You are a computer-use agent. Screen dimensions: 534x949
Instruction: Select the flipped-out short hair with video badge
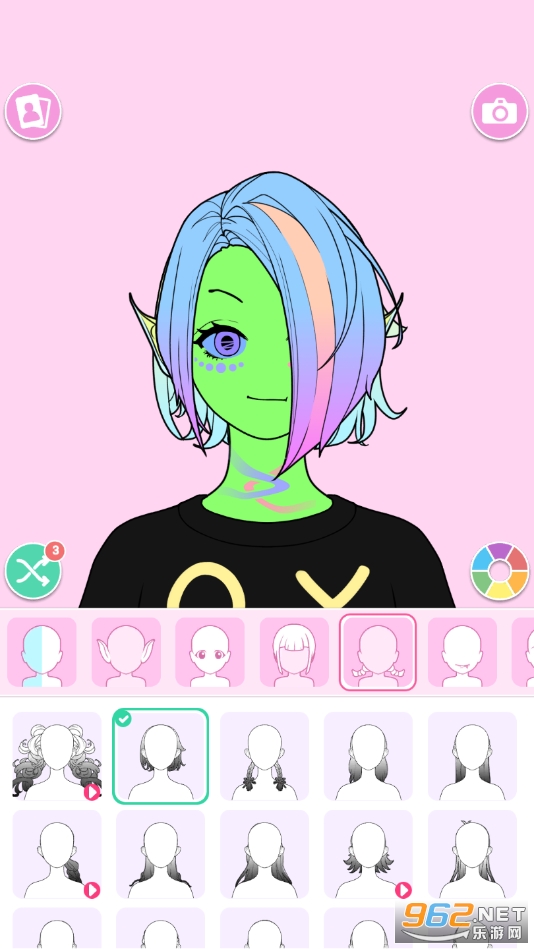point(368,854)
